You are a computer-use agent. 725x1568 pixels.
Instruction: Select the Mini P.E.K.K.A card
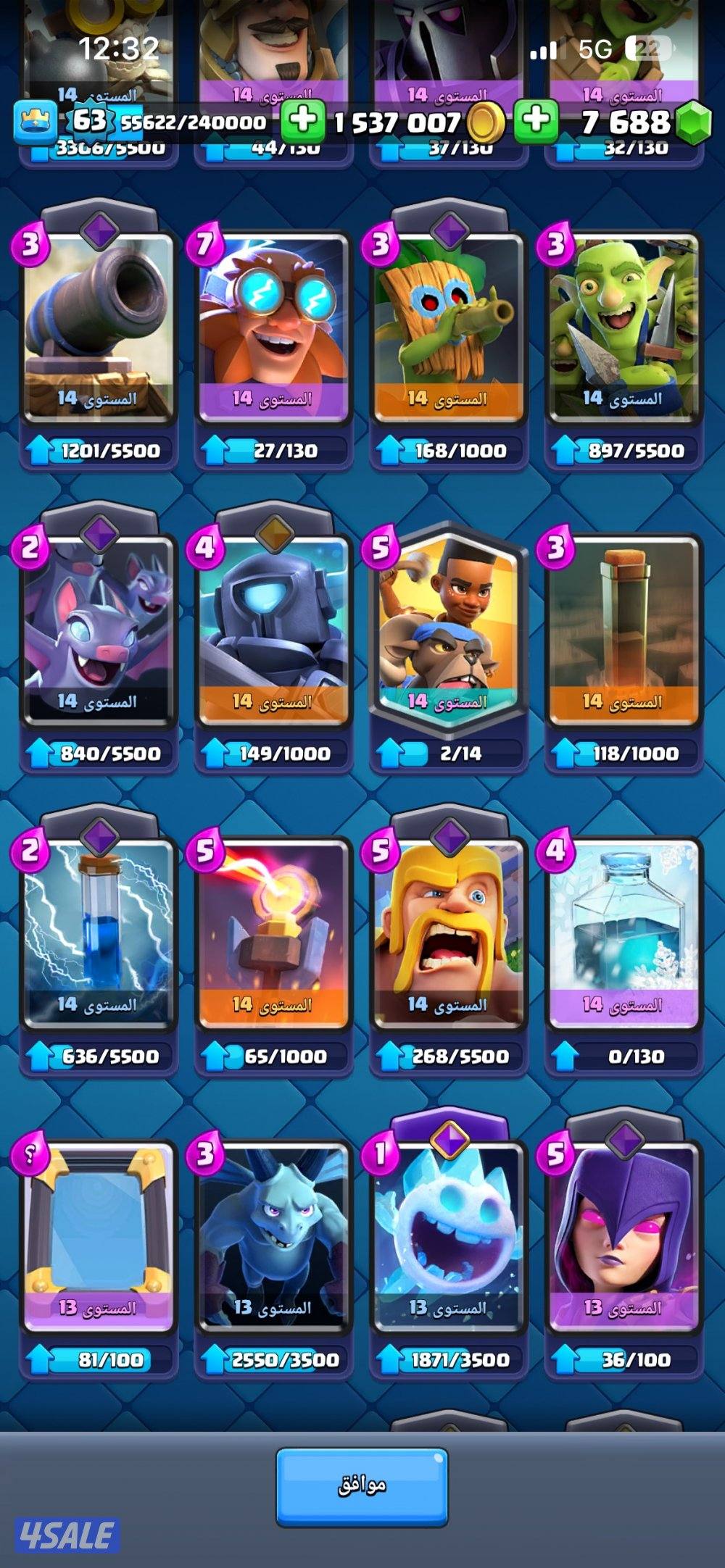tap(273, 630)
